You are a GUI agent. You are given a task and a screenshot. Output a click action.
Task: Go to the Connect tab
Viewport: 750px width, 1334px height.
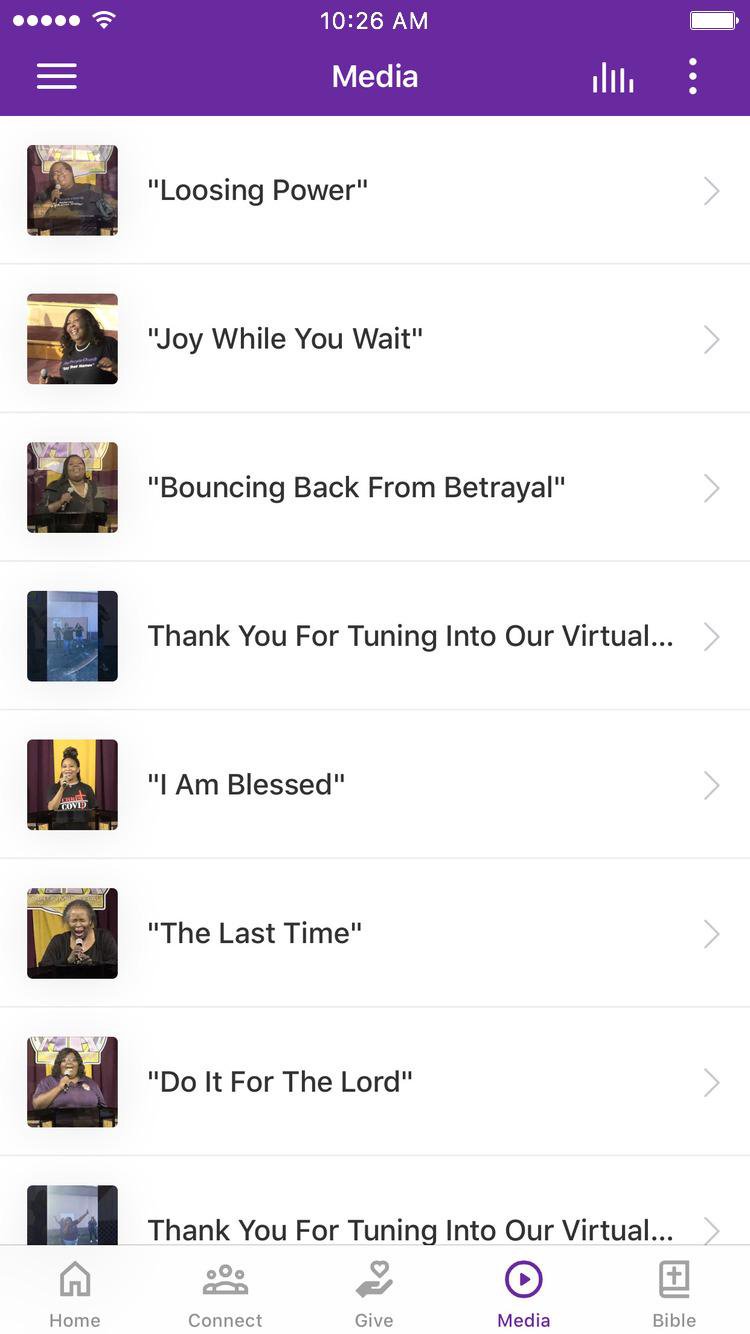click(x=225, y=1294)
